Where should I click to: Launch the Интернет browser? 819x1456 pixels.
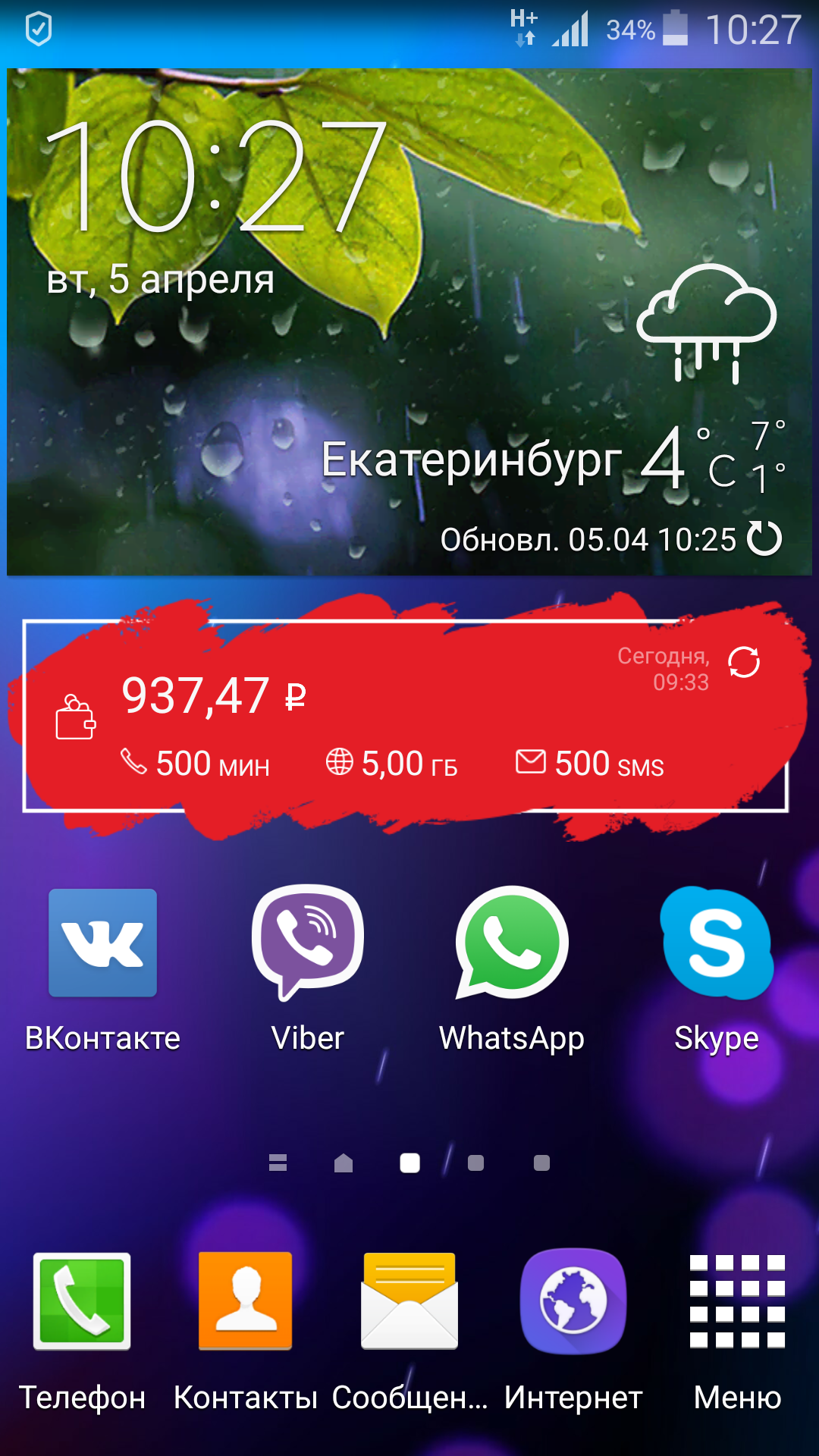[x=573, y=1301]
